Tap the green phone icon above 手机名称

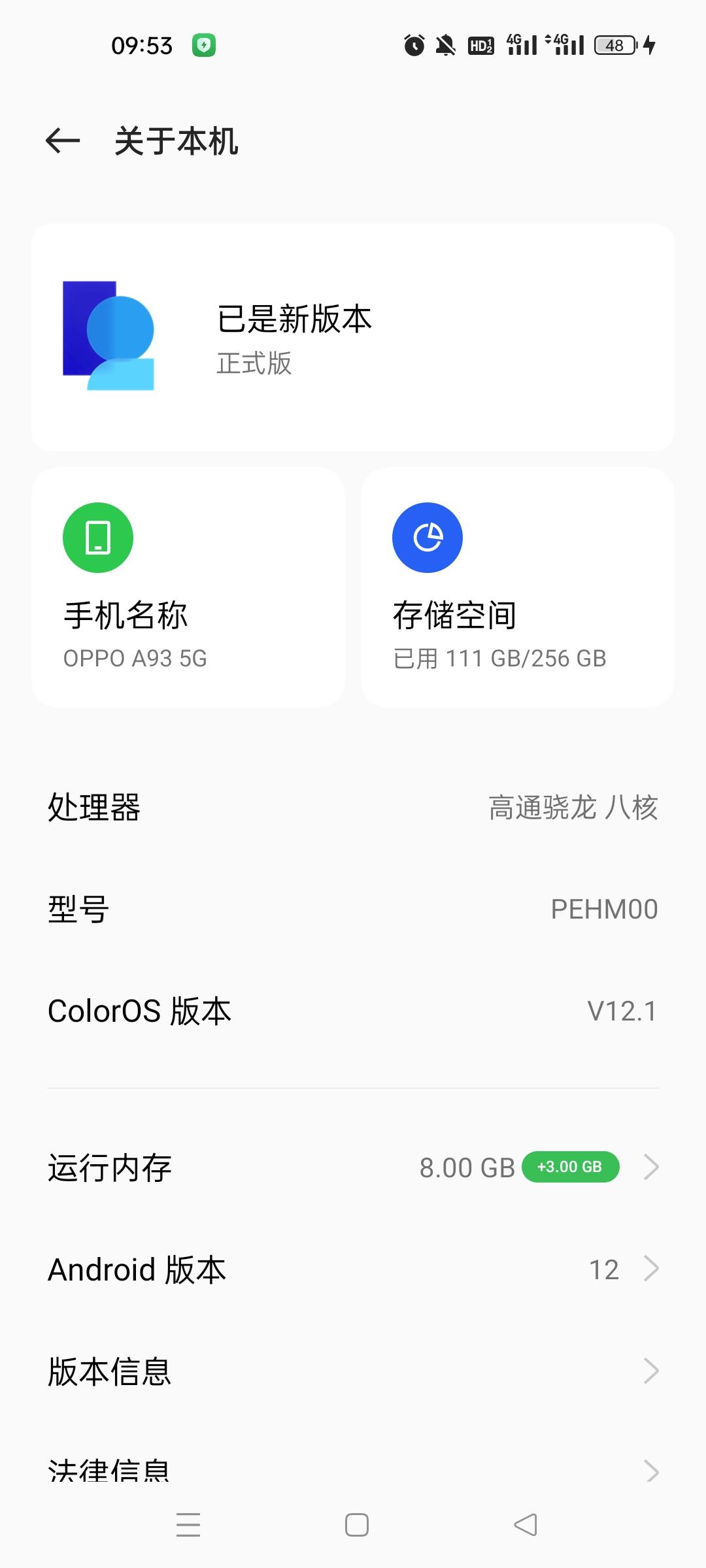[97, 536]
